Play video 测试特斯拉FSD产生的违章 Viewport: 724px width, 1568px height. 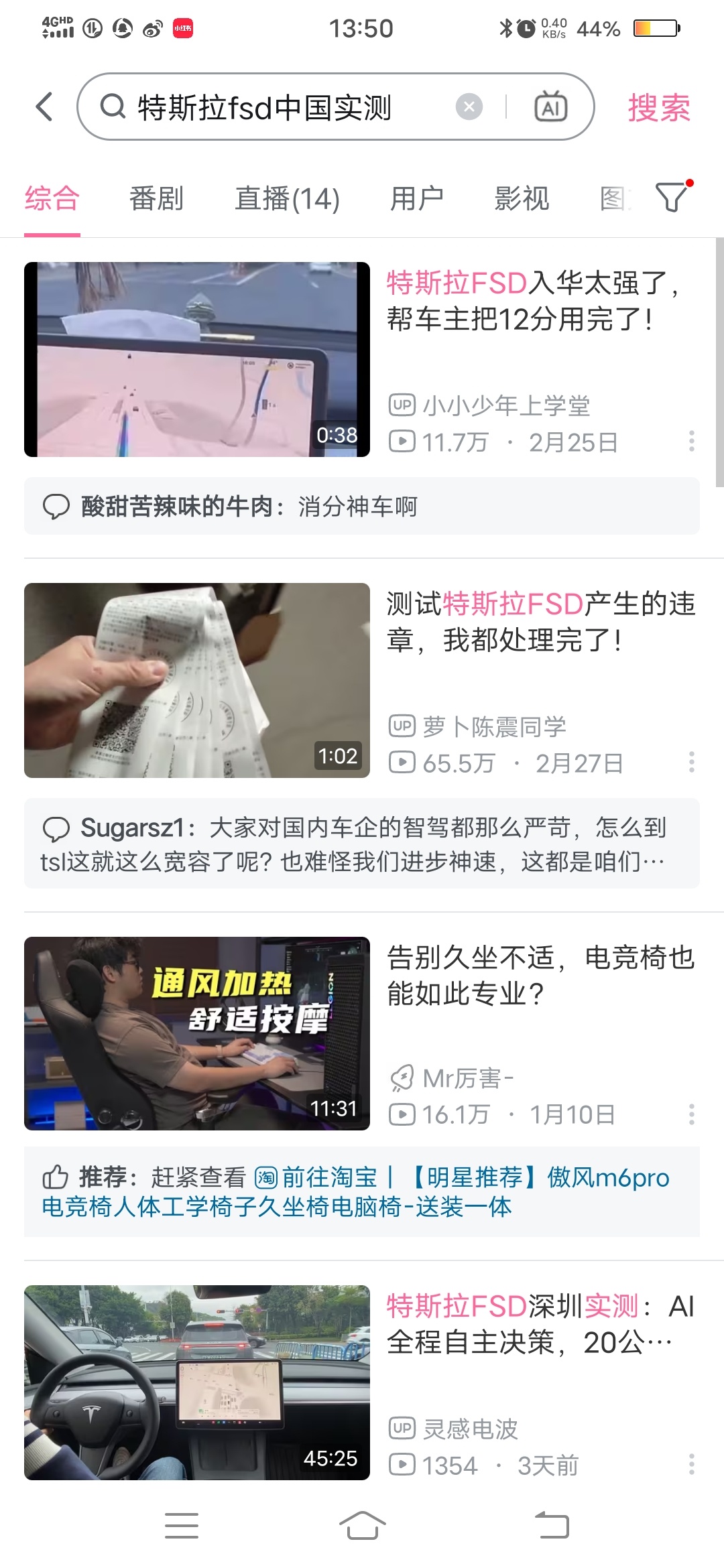[x=197, y=680]
